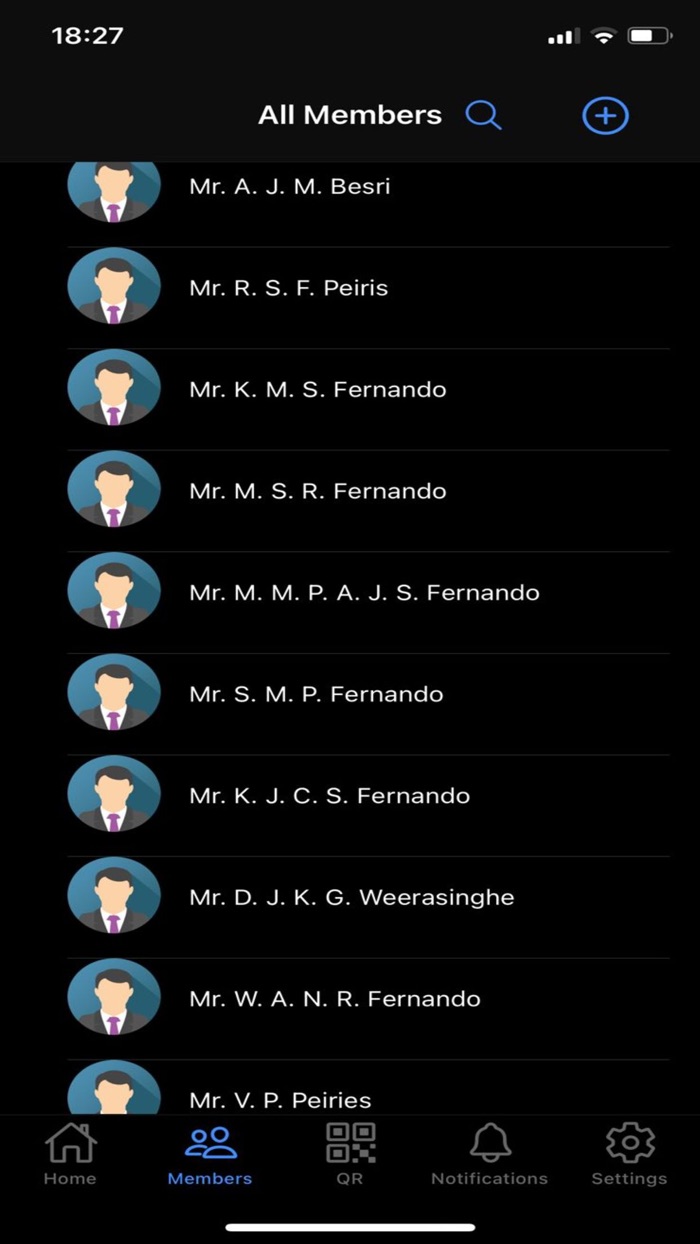View Mr. M. S. R. Fernando's details
700x1244 pixels.
[318, 491]
